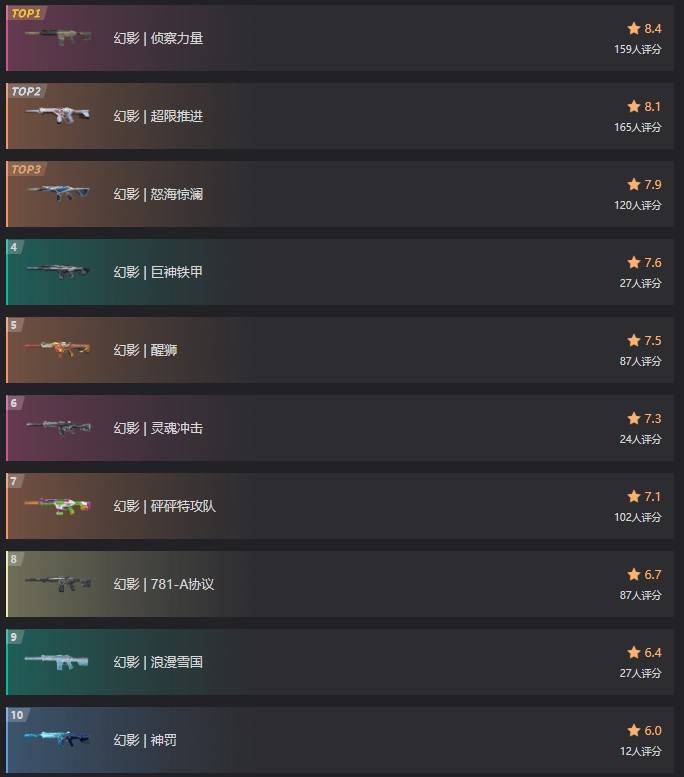Open 幻影 | 浪漫雪国 skin entry
Viewport: 684px width, 777px height.
click(x=158, y=662)
